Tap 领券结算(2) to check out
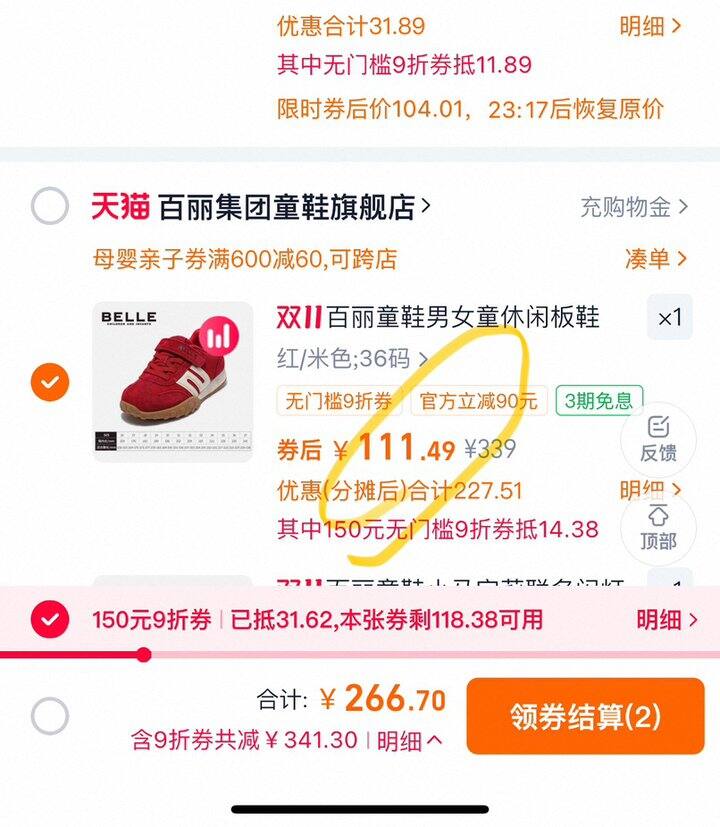Screen dimensions: 720x827 pyautogui.click(x=585, y=716)
